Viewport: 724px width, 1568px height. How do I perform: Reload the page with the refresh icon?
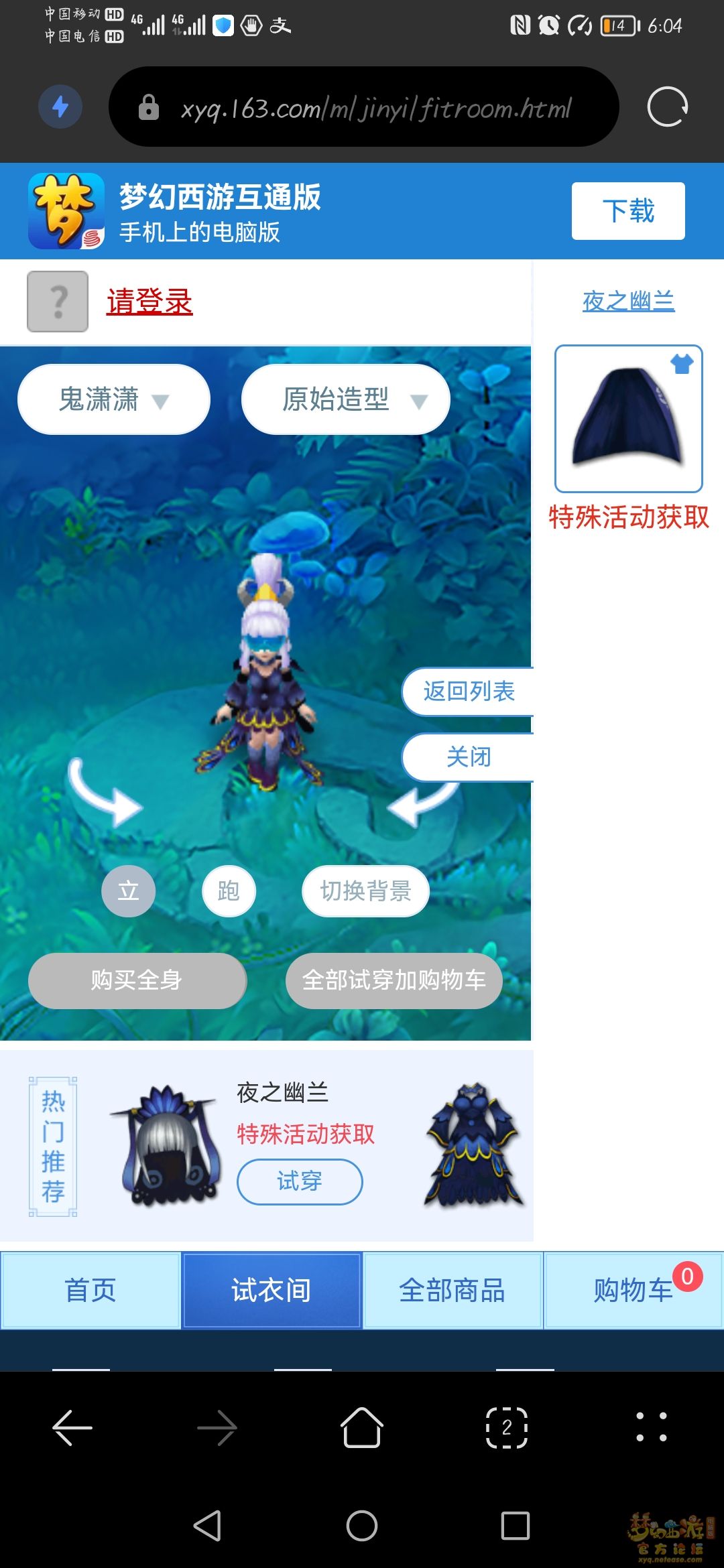click(667, 107)
